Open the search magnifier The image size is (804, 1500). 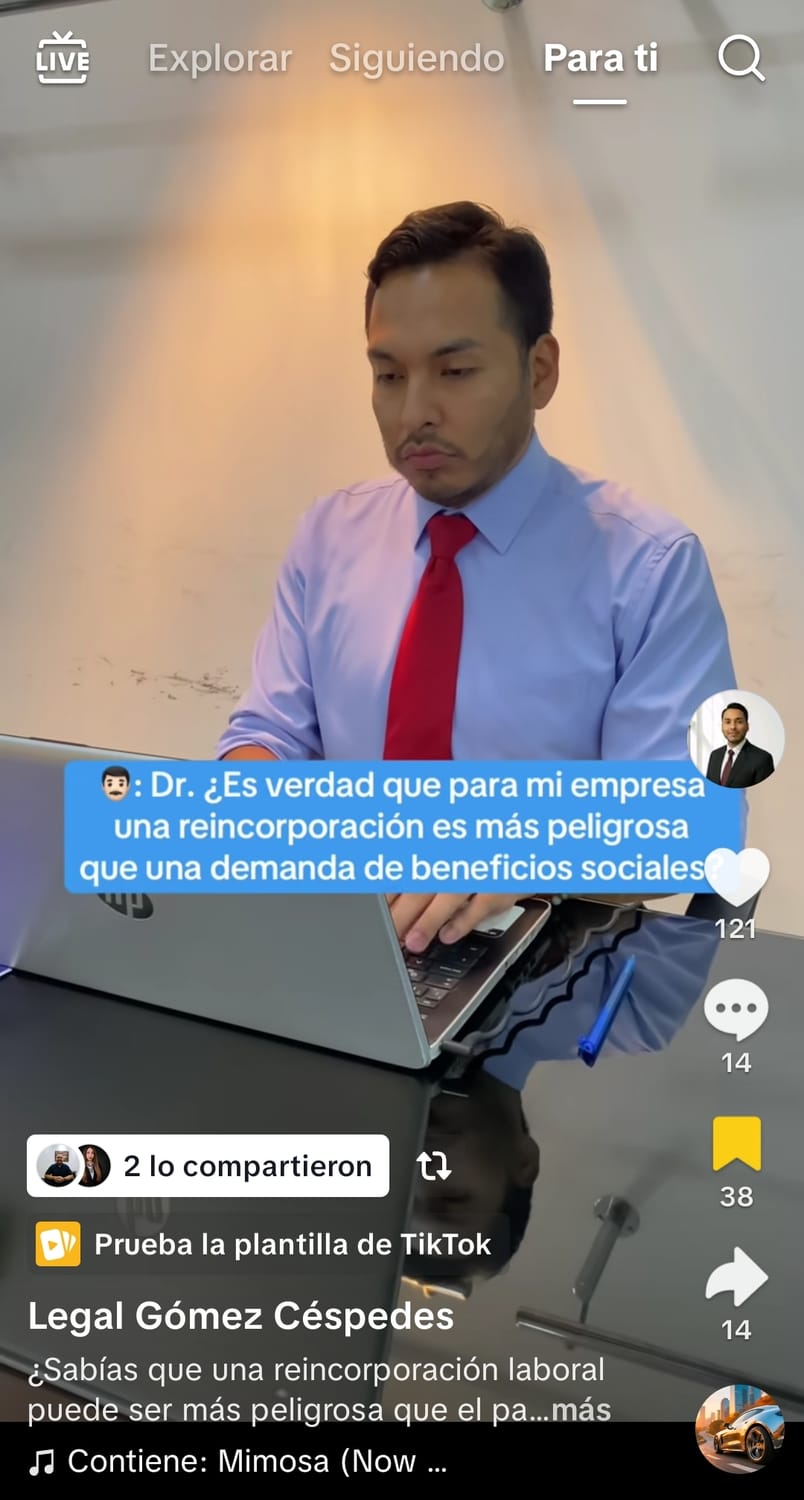(x=741, y=59)
